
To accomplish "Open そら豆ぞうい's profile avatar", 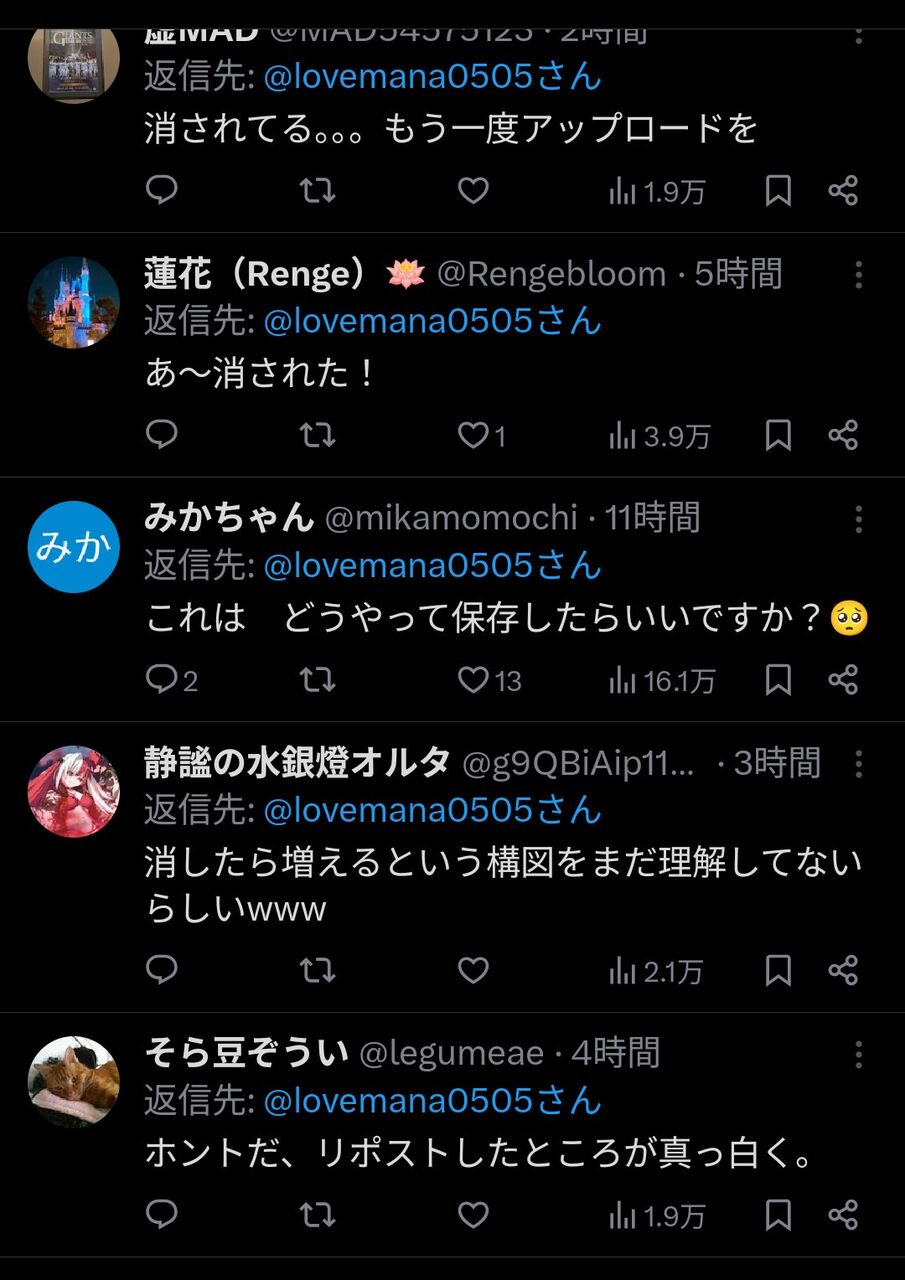I will tap(73, 1082).
